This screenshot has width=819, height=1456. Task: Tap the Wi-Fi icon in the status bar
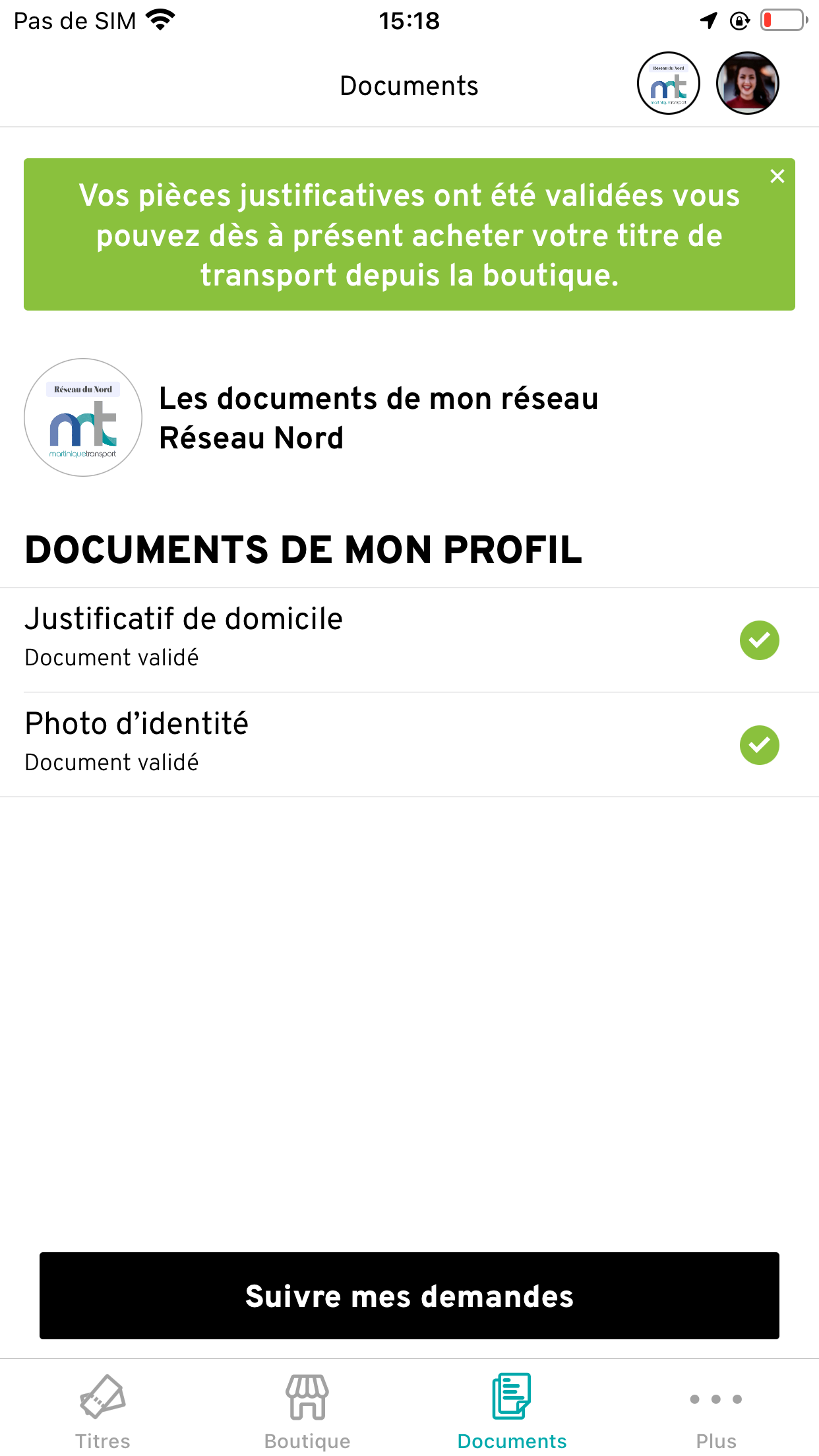click(158, 18)
